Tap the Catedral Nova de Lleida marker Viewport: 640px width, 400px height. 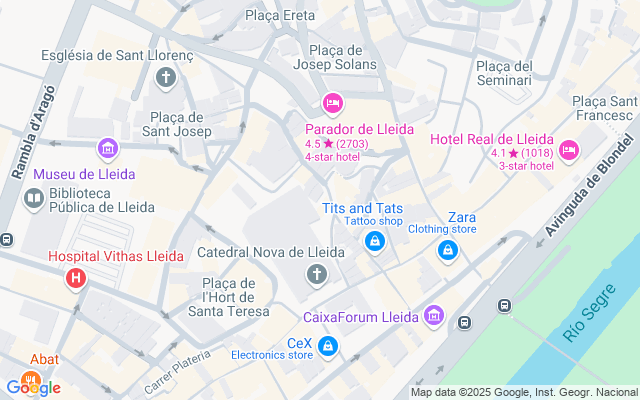[x=317, y=274]
